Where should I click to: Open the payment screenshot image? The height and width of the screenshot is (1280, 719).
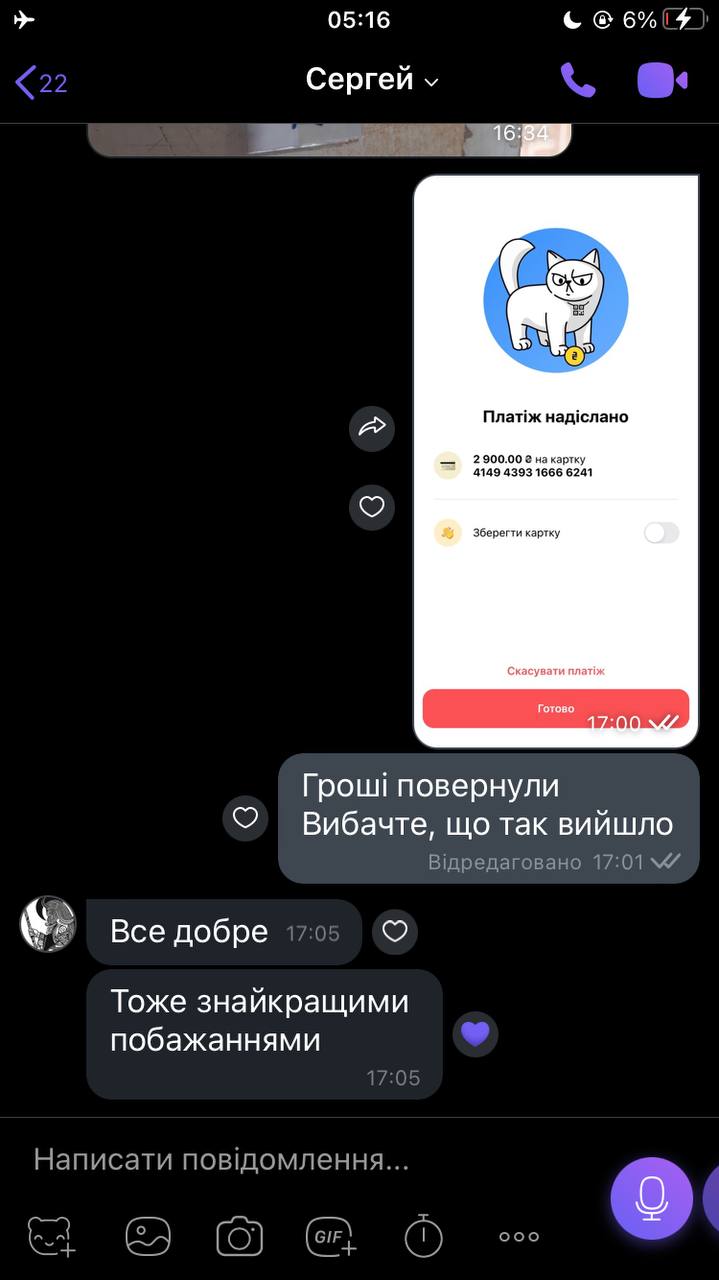click(555, 460)
